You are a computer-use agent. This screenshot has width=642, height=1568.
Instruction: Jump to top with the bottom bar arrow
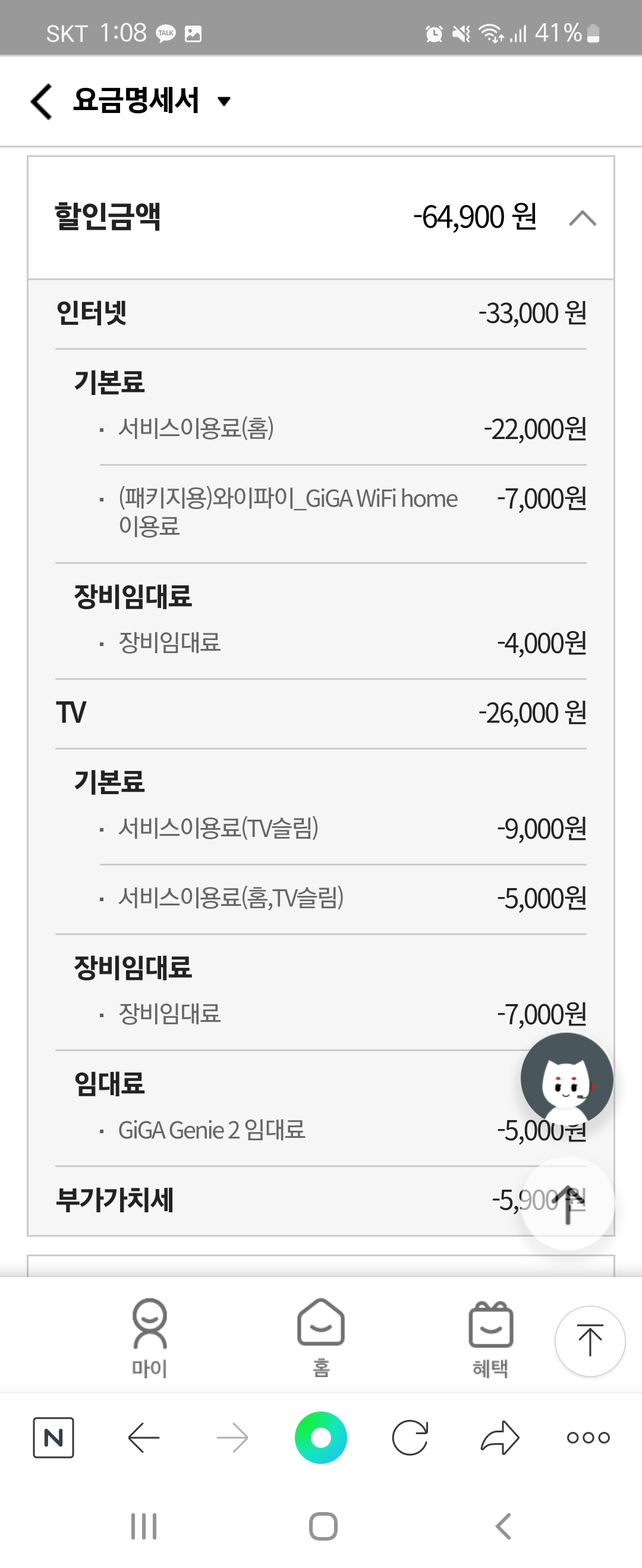pyautogui.click(x=590, y=1340)
